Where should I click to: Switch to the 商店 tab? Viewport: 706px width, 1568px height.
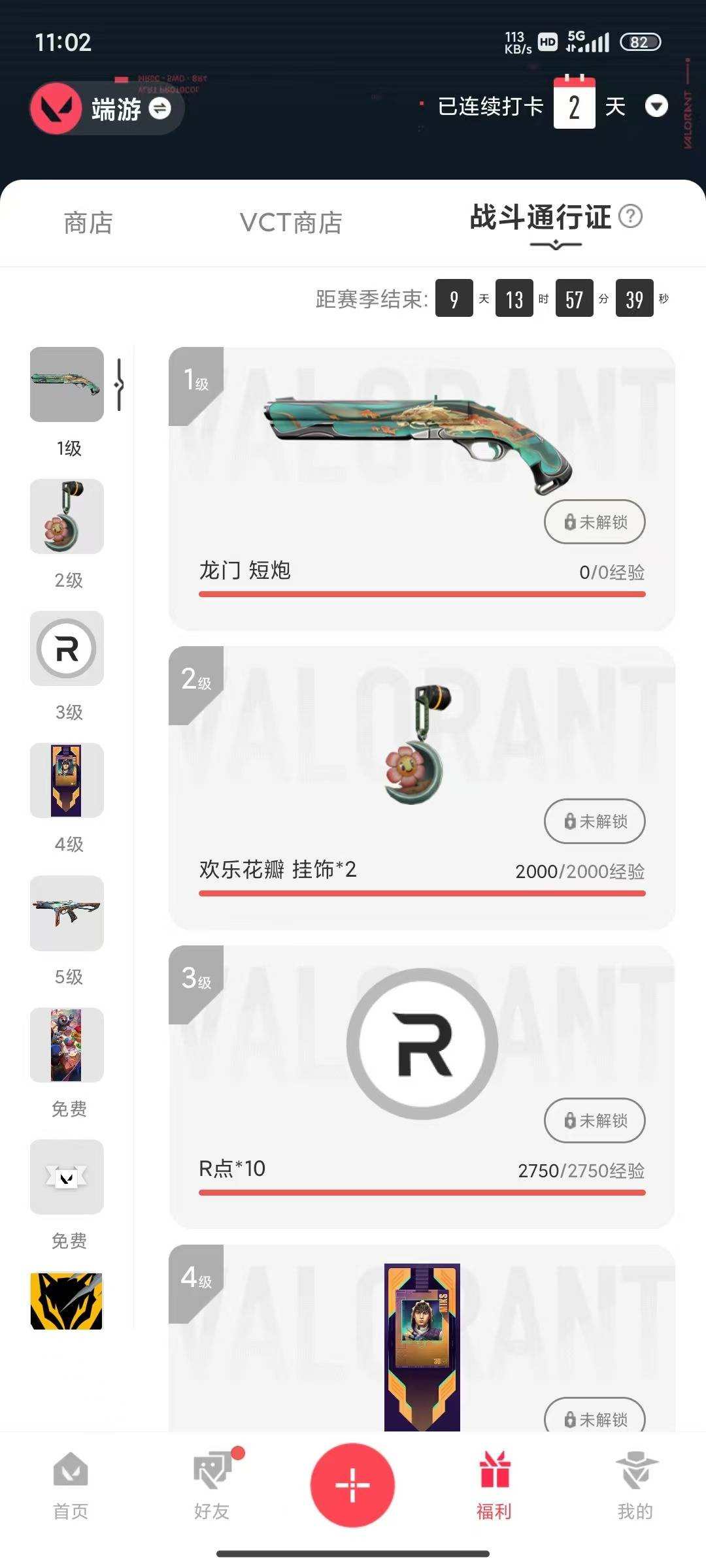click(x=88, y=222)
